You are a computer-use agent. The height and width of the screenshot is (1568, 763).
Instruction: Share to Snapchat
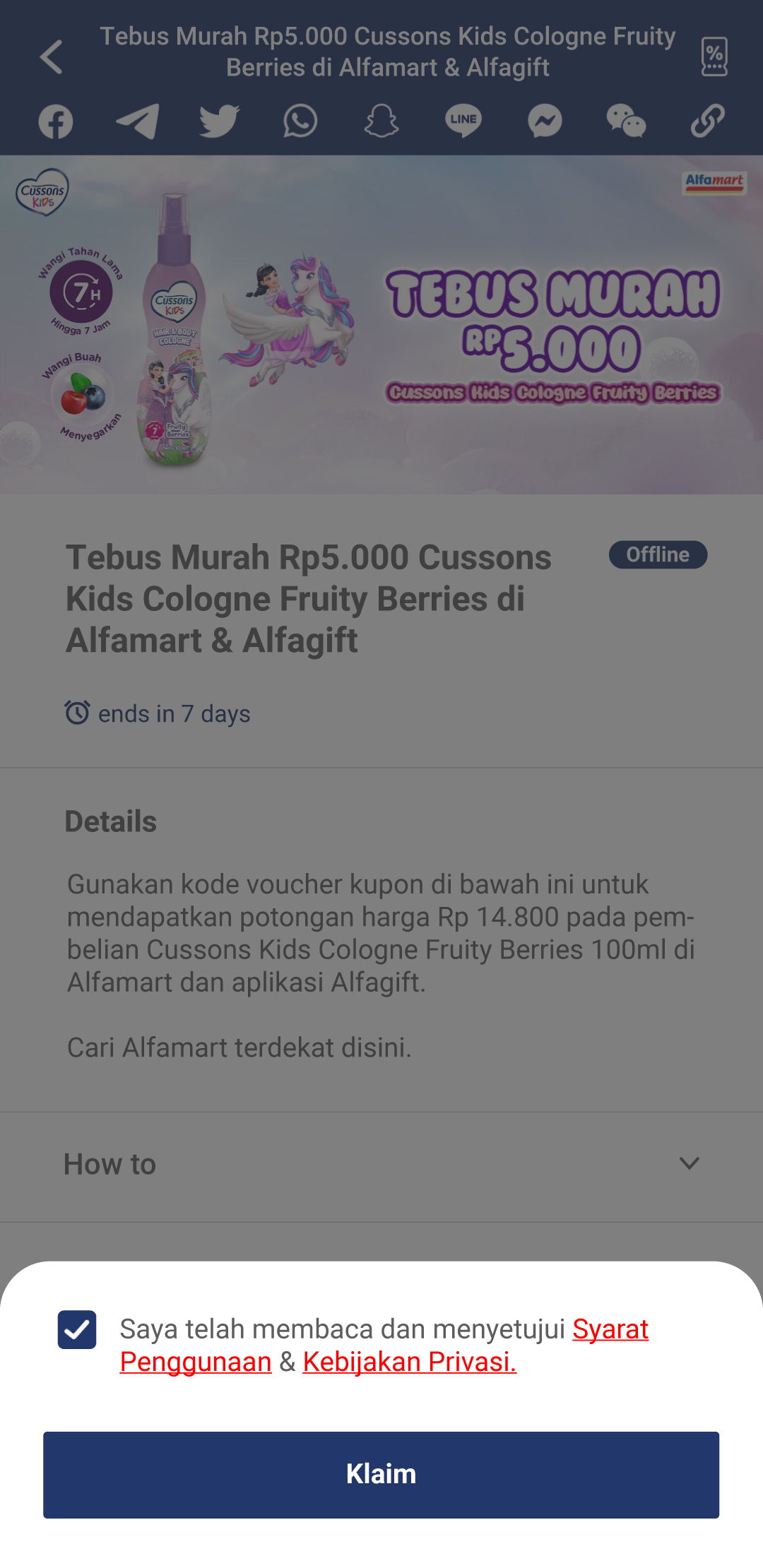coord(381,121)
